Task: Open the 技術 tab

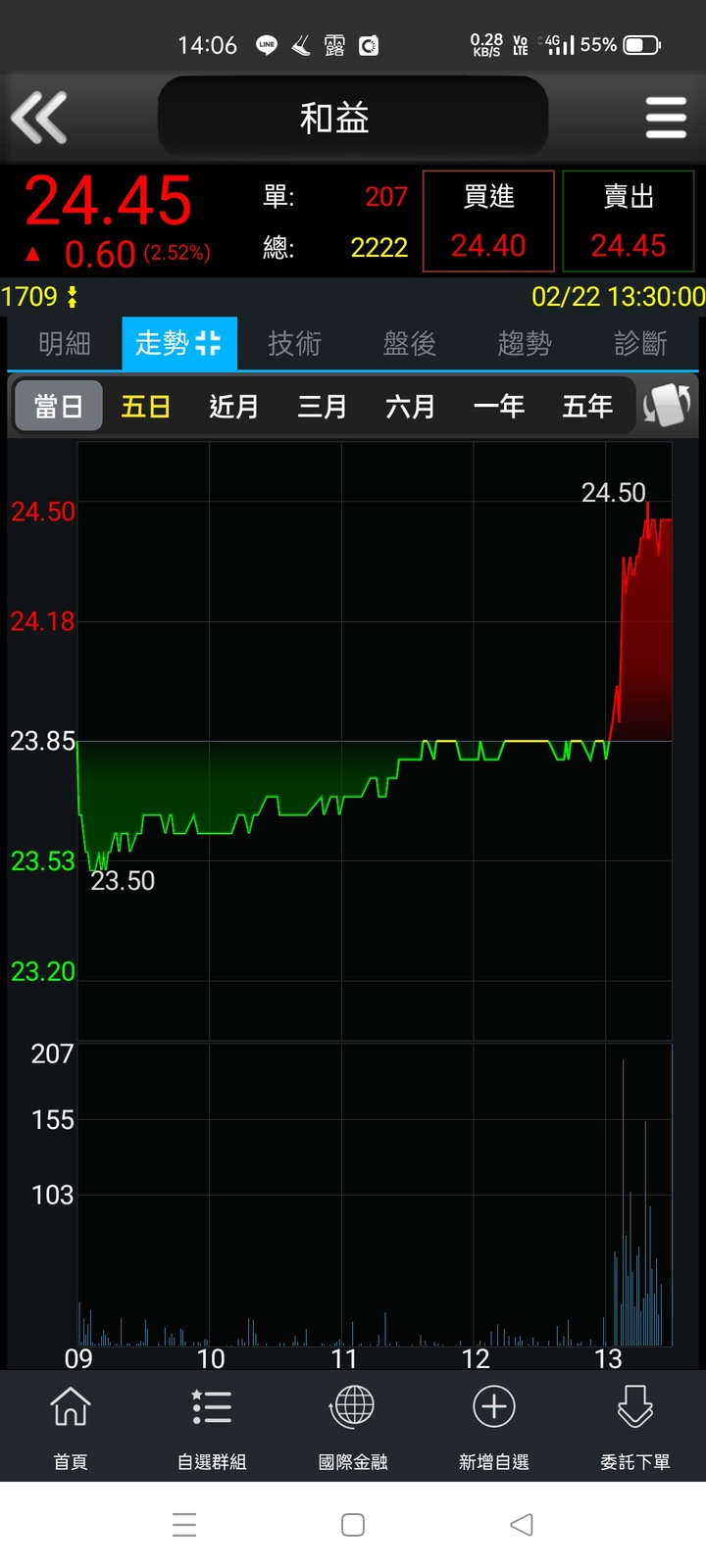Action: [294, 344]
